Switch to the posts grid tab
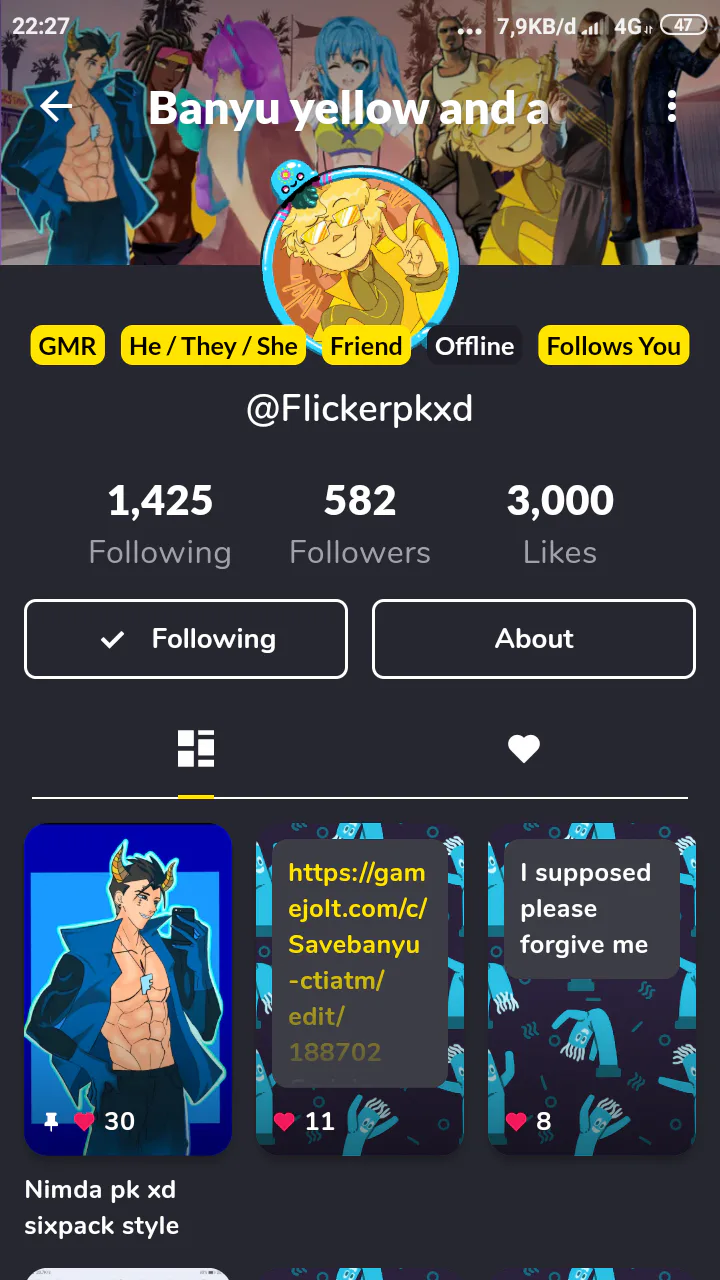This screenshot has width=720, height=1280. click(x=196, y=749)
